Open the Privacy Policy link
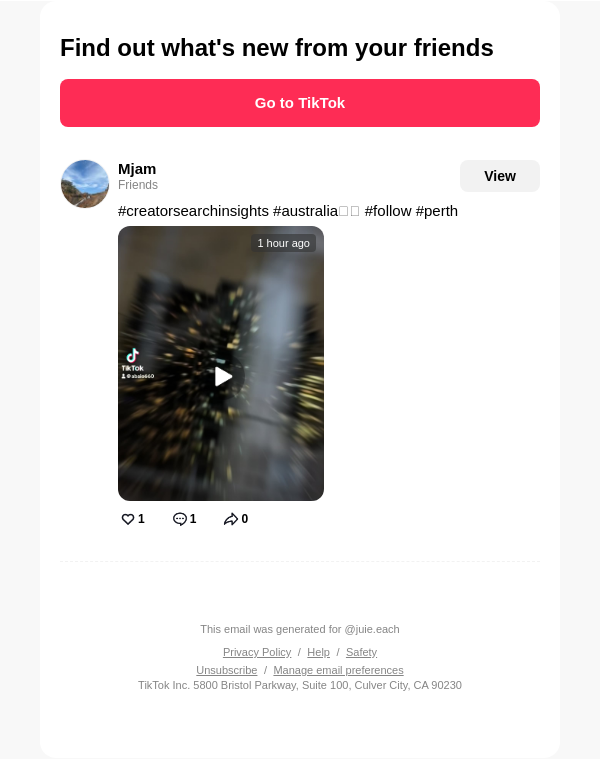This screenshot has width=600, height=768. (x=257, y=652)
